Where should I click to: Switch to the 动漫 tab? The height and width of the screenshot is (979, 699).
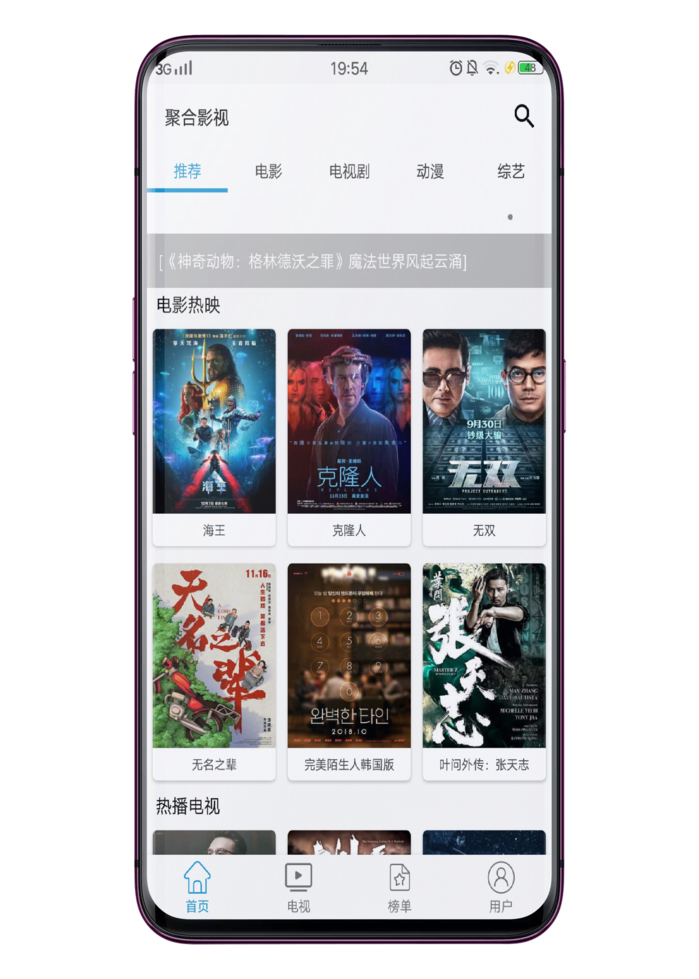tap(430, 171)
